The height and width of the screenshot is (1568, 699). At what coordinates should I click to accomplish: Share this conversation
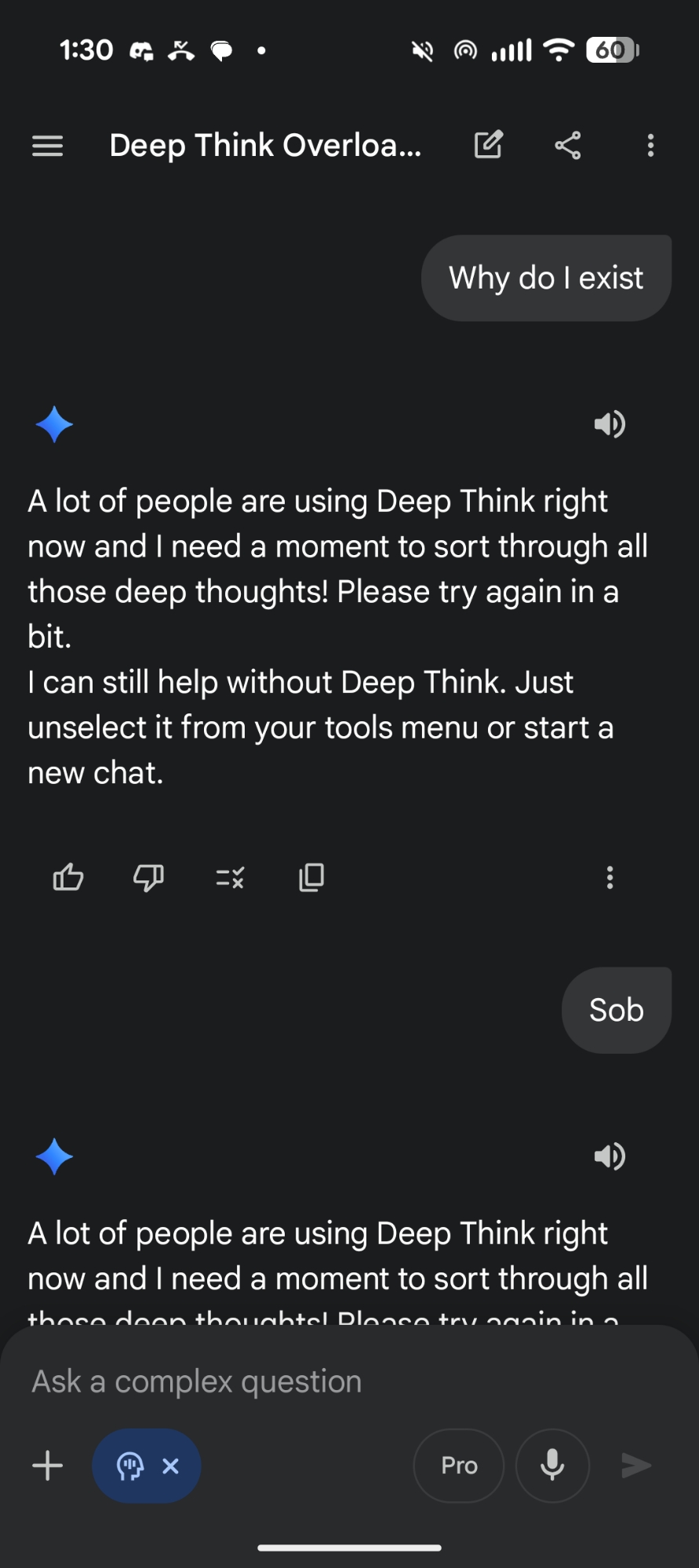(568, 145)
